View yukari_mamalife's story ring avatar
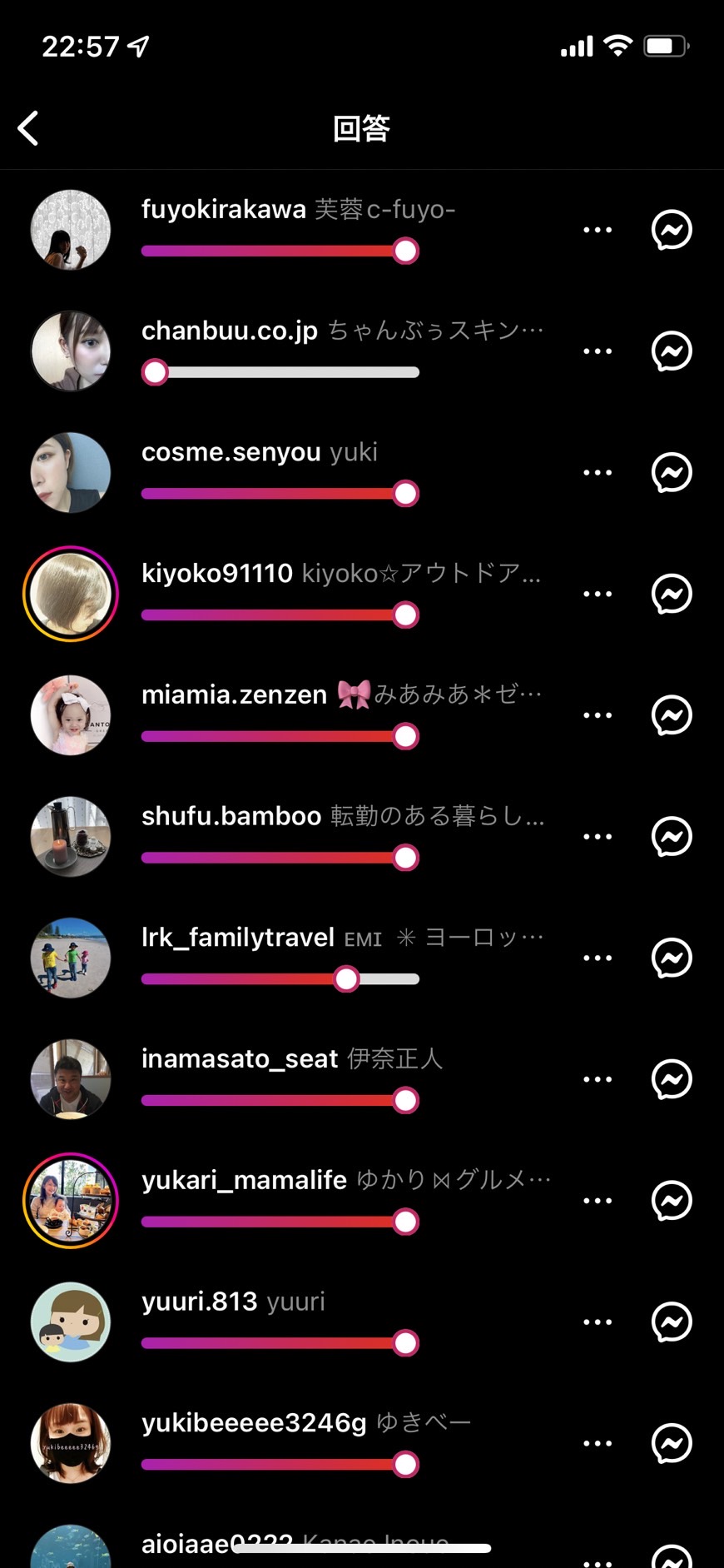 tap(71, 1201)
